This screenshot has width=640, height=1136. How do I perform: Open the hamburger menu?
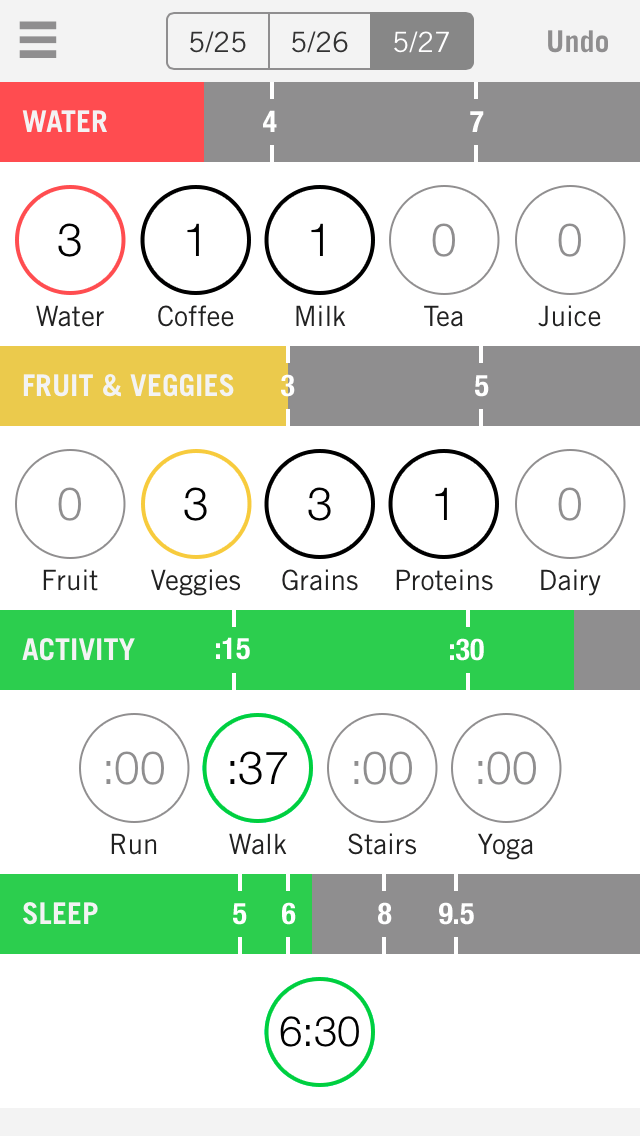click(38, 40)
